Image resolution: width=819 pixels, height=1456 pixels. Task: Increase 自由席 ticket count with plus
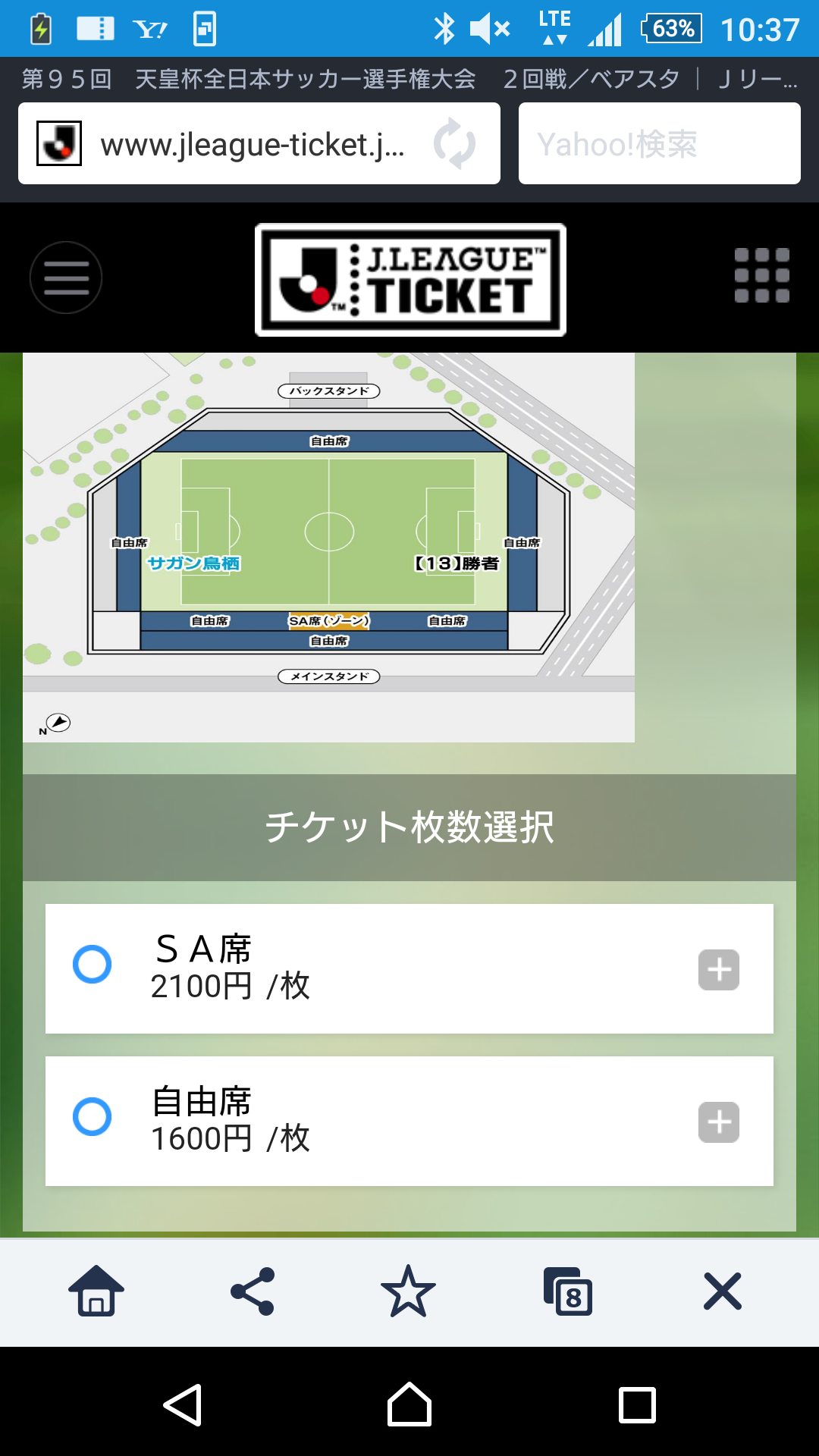[x=718, y=1122]
